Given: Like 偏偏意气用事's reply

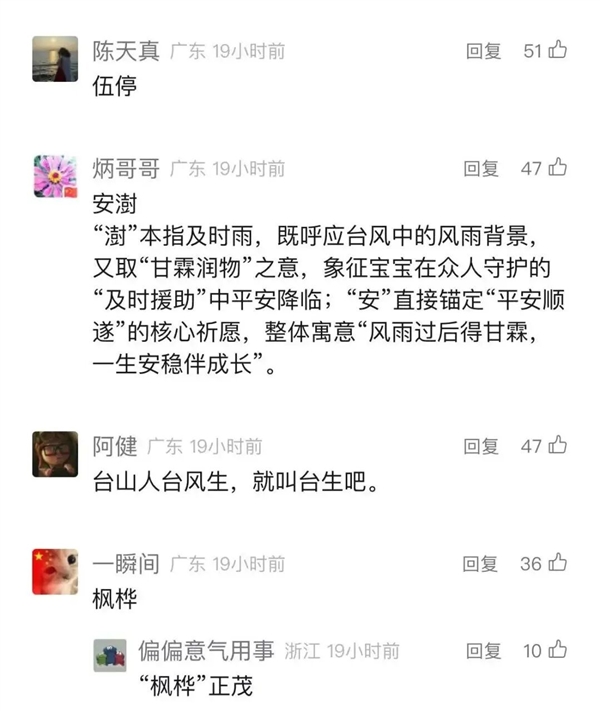Looking at the screenshot, I should [558, 650].
